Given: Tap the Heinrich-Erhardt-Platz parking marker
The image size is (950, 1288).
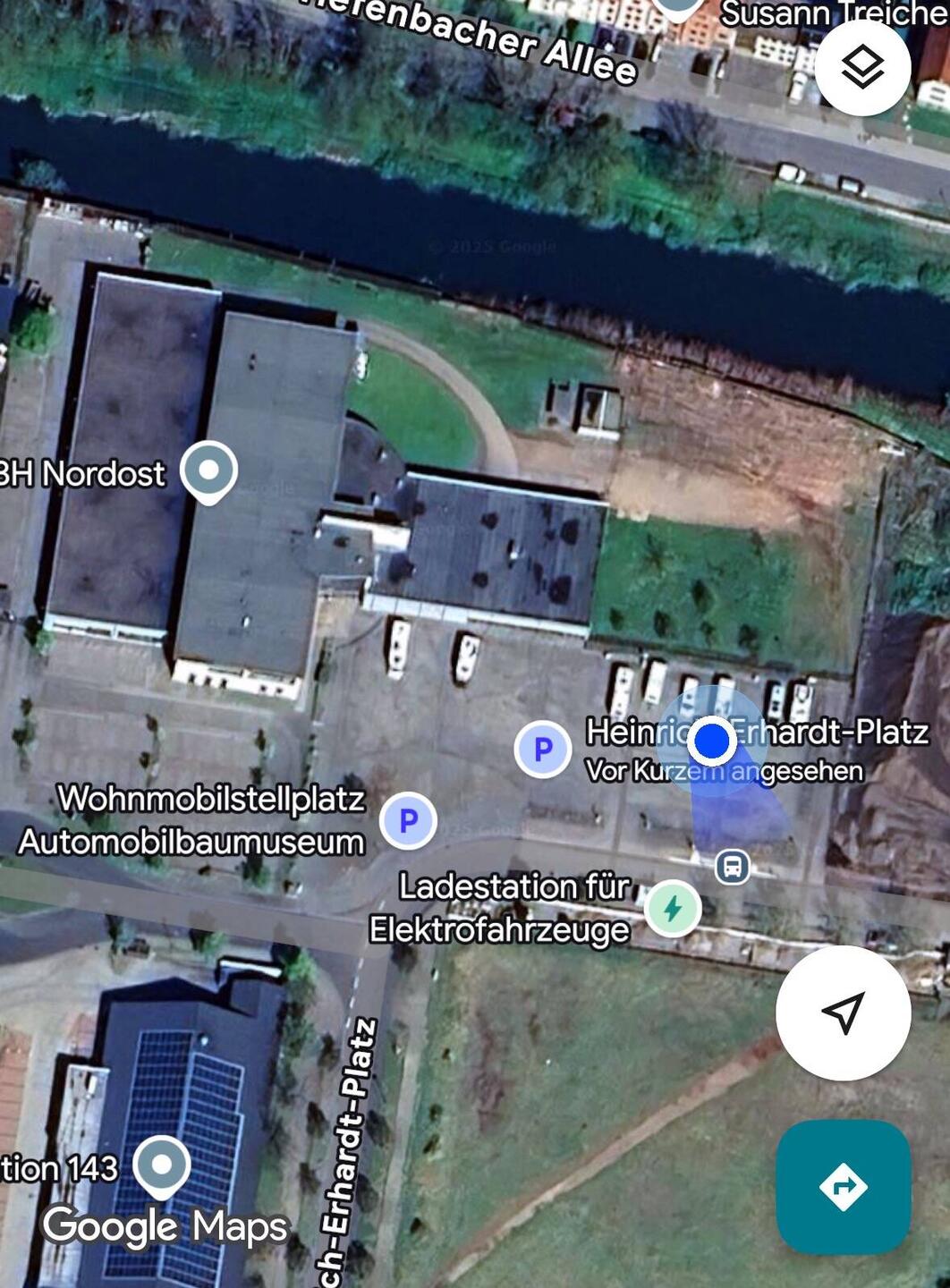Looking at the screenshot, I should [x=543, y=749].
